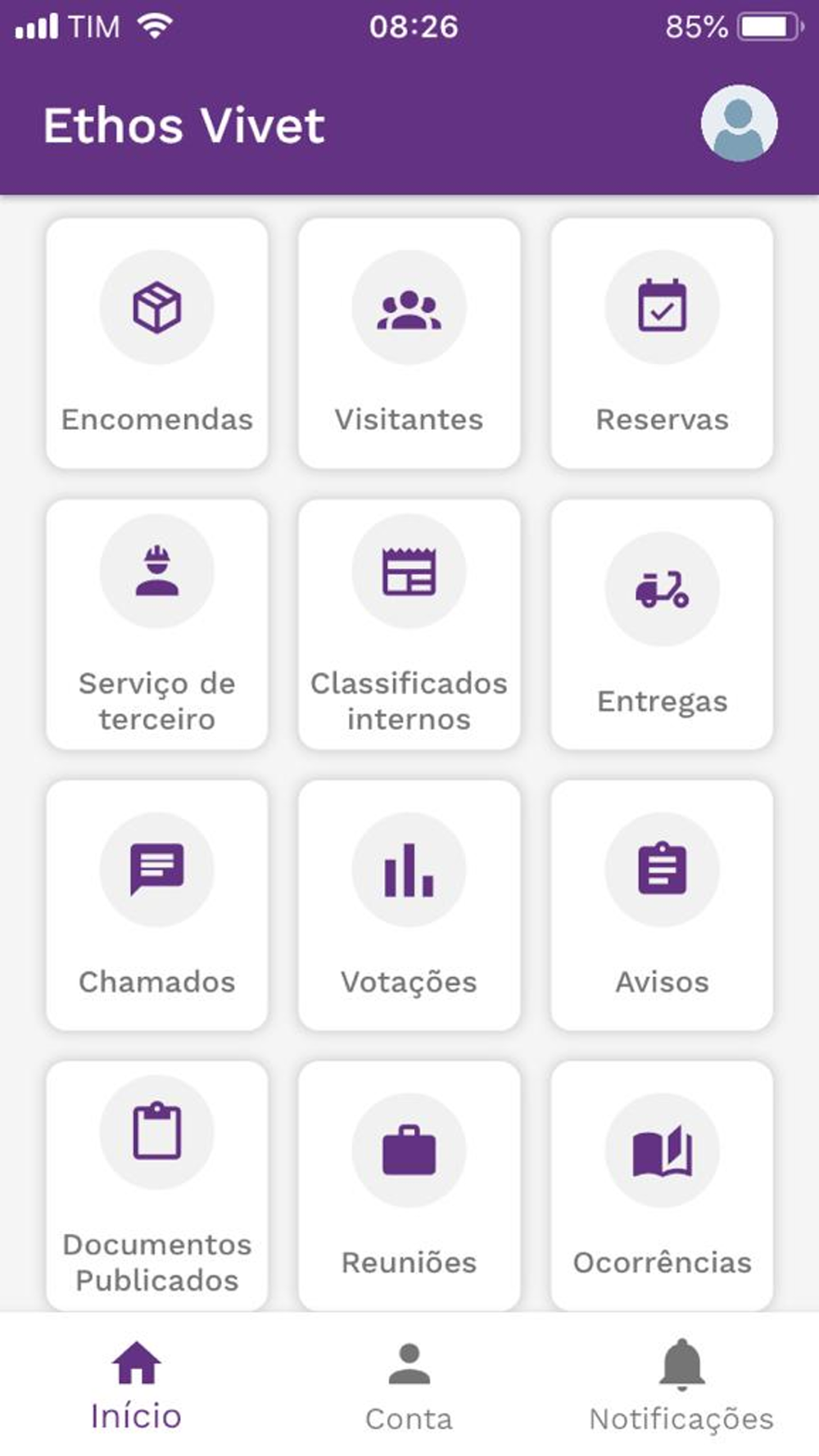Open the Encomendas card
The height and width of the screenshot is (1456, 819).
[x=157, y=343]
